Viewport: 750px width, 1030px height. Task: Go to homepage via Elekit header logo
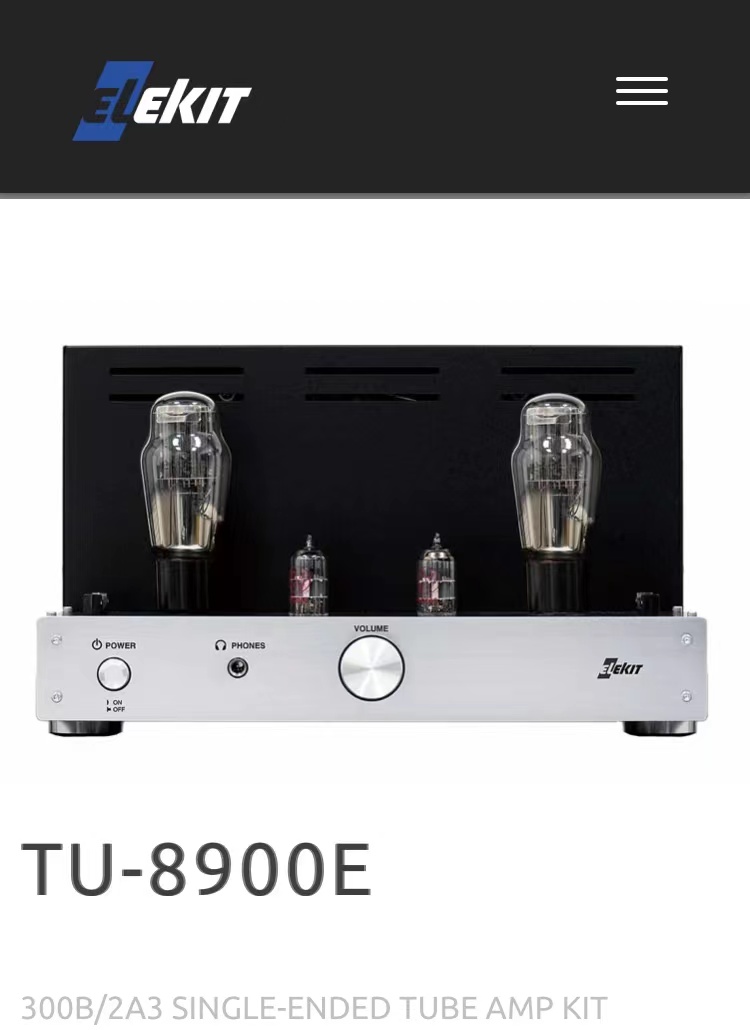[x=162, y=101]
